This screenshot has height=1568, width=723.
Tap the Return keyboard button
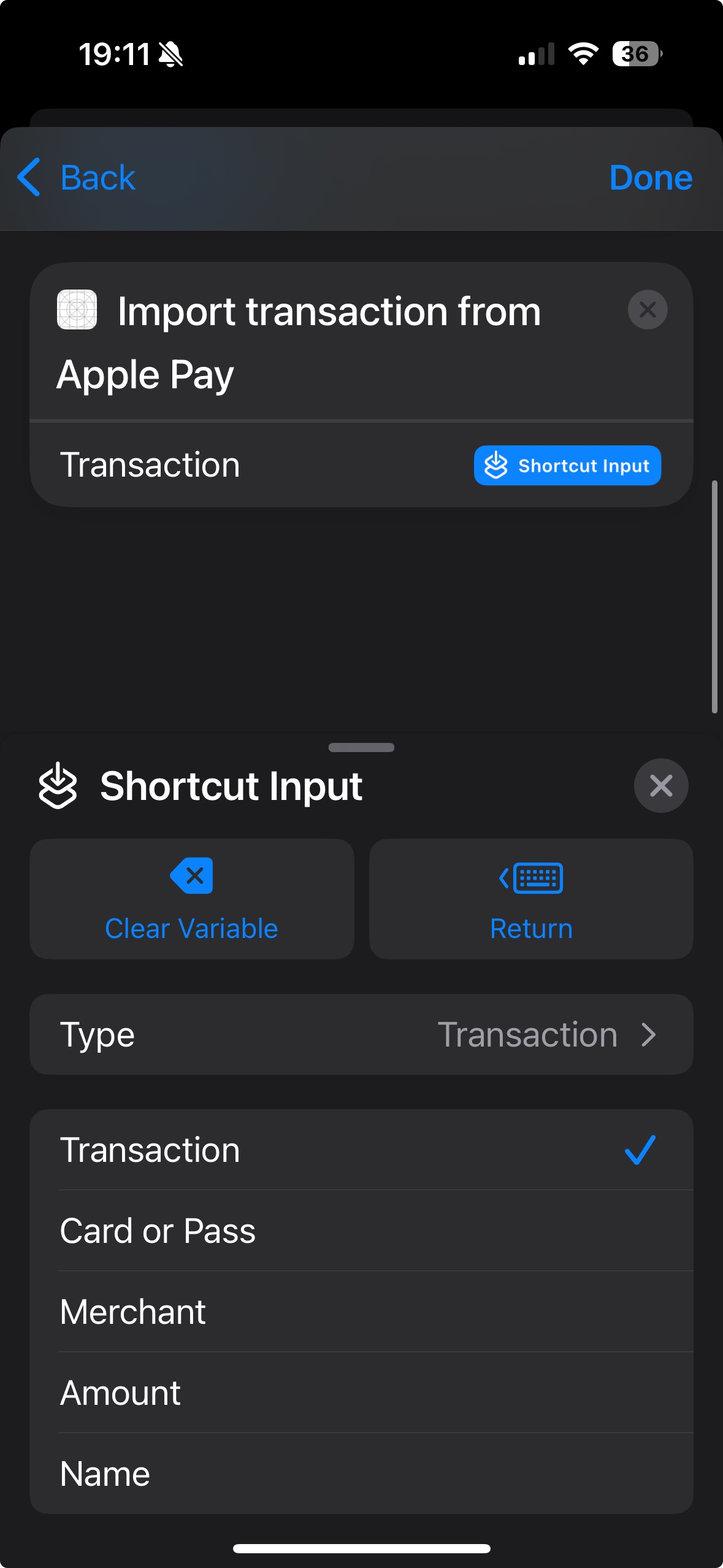(x=531, y=899)
